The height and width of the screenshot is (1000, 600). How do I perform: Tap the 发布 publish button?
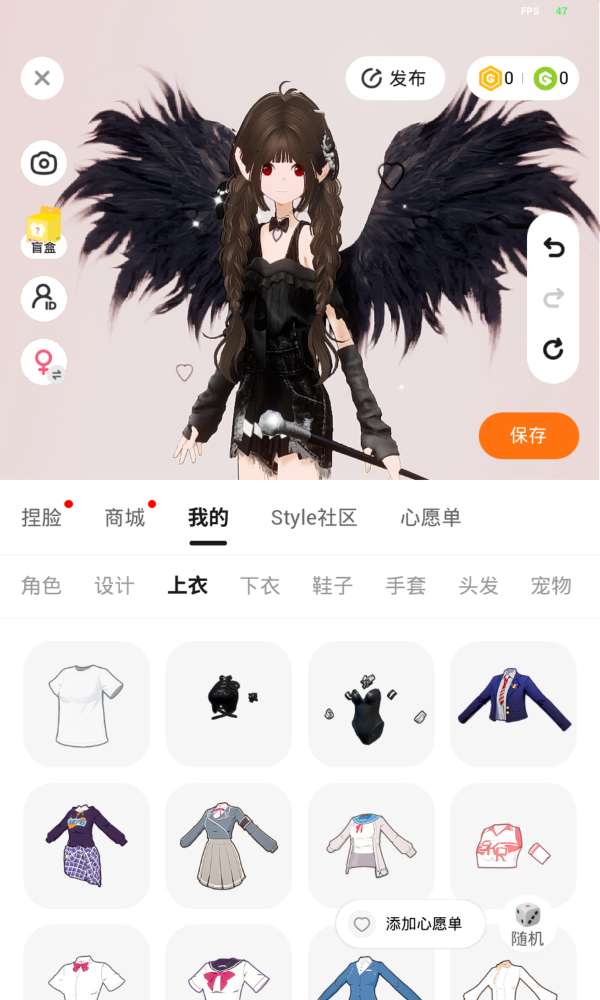395,78
